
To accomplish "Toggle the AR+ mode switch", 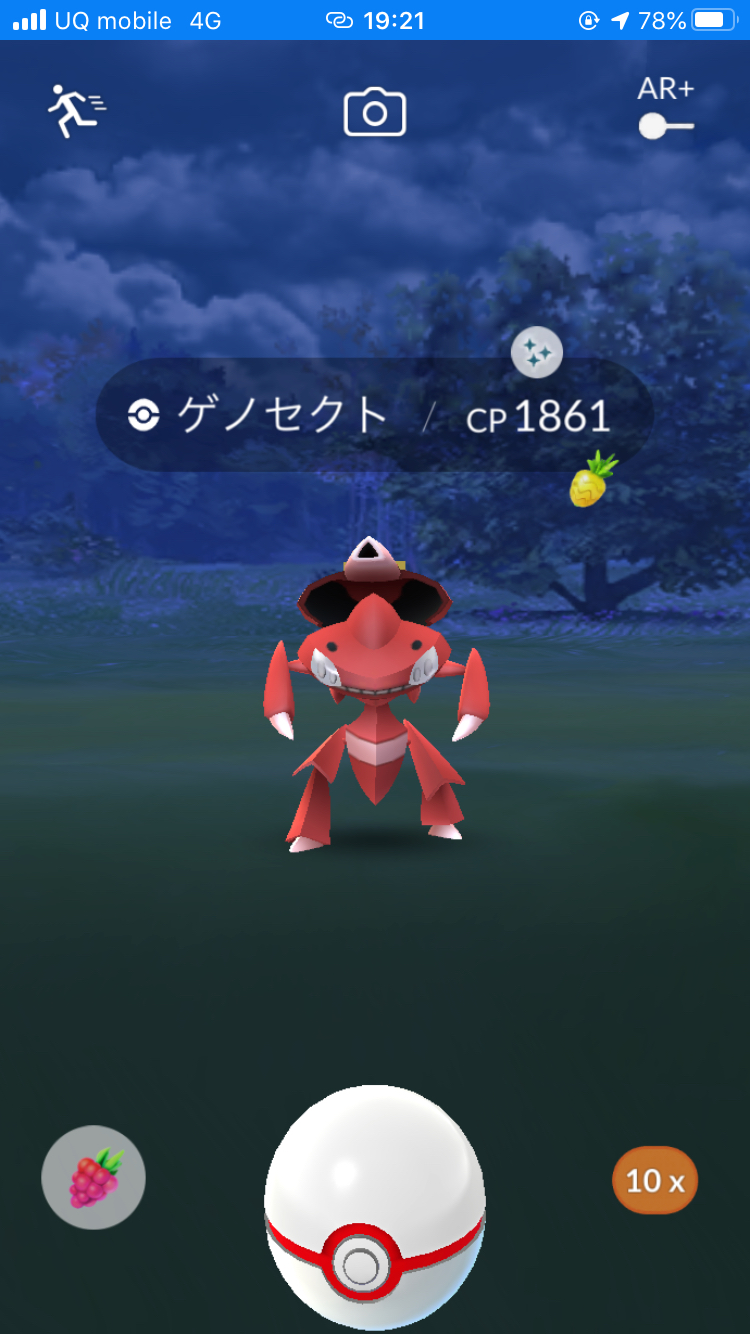I will coord(666,126).
